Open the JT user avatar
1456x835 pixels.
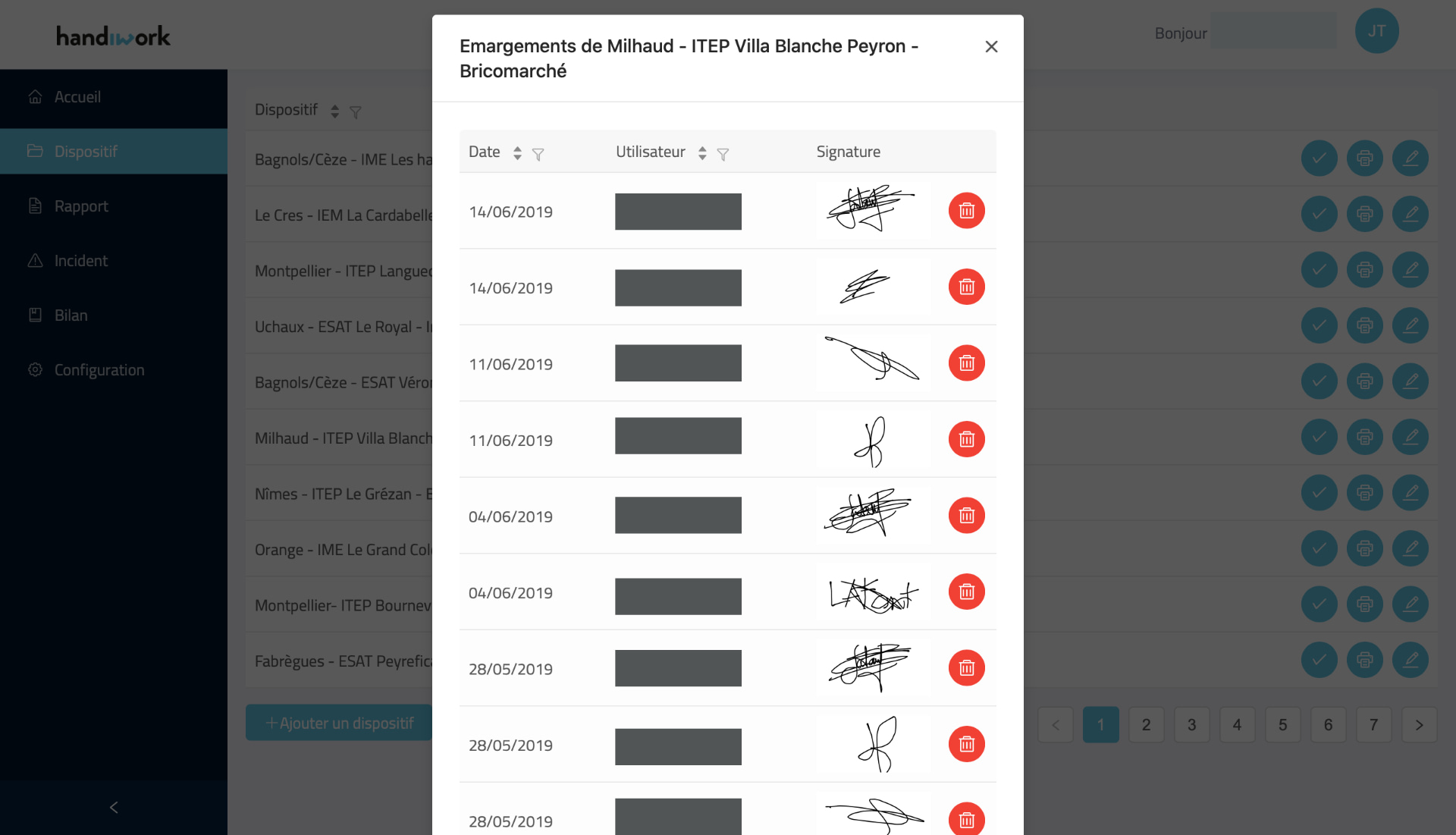click(1376, 31)
